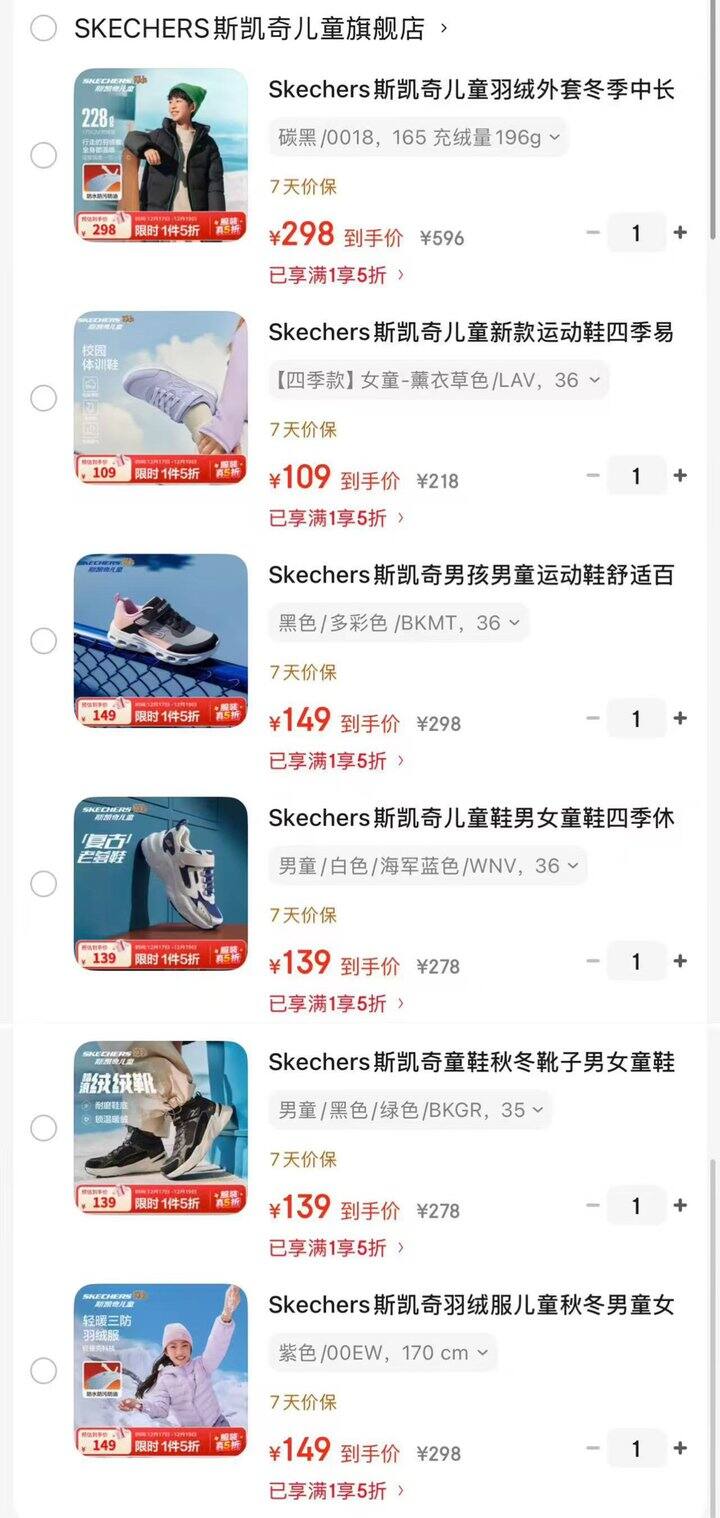The width and height of the screenshot is (720, 1518).
Task: View 已享满1享5折 details for 男孩男童运动鞋
Action: 337,761
